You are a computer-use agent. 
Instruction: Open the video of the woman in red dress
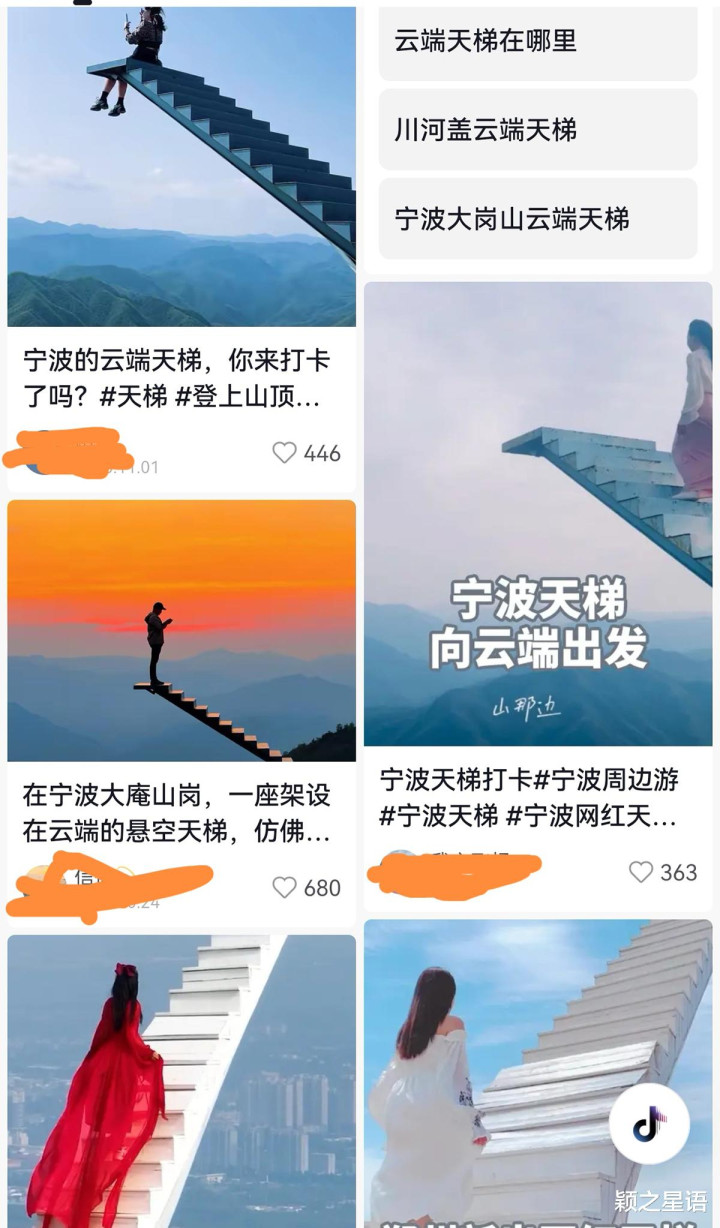(181, 1080)
